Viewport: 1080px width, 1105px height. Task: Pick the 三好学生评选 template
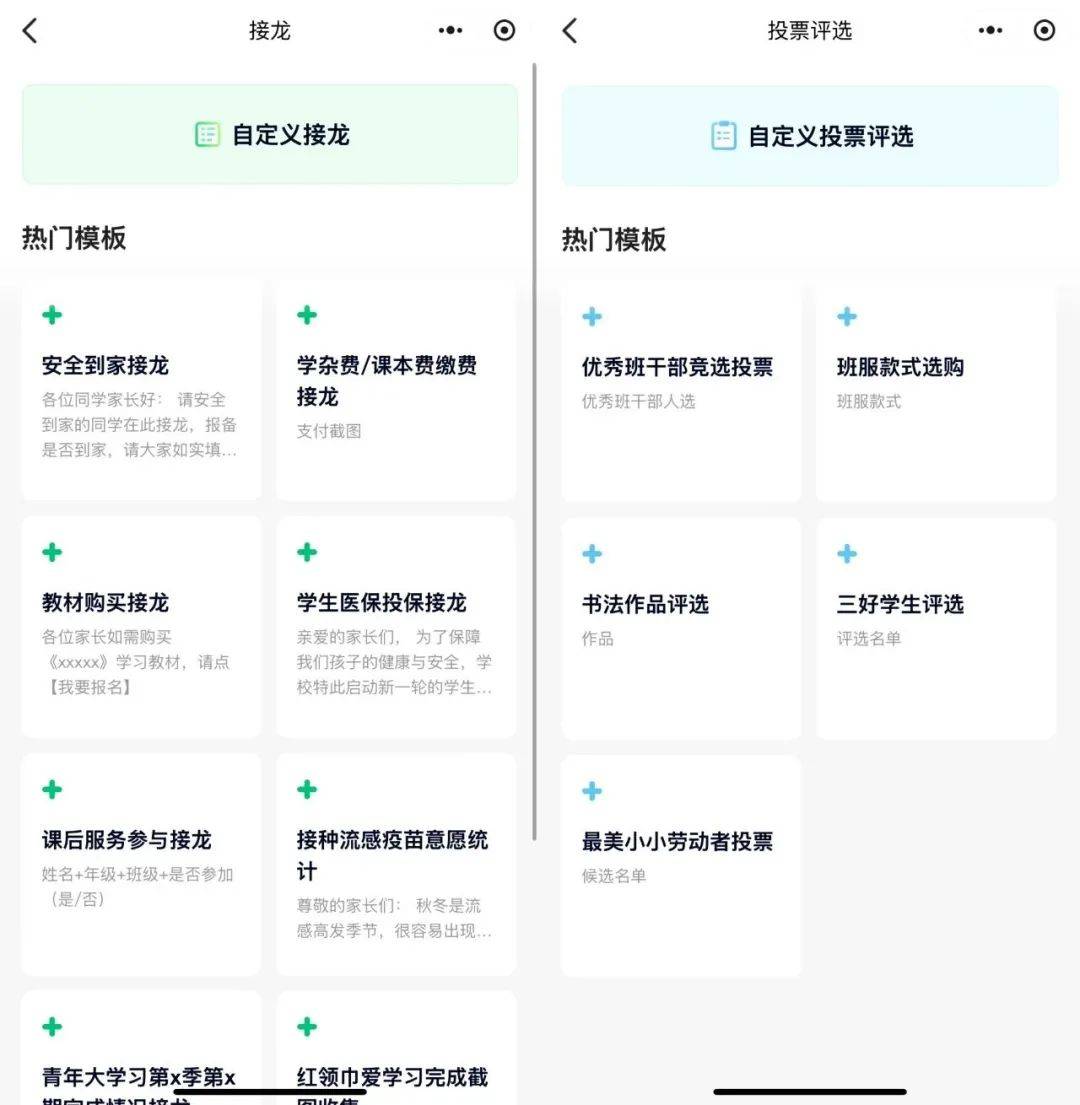pos(935,628)
